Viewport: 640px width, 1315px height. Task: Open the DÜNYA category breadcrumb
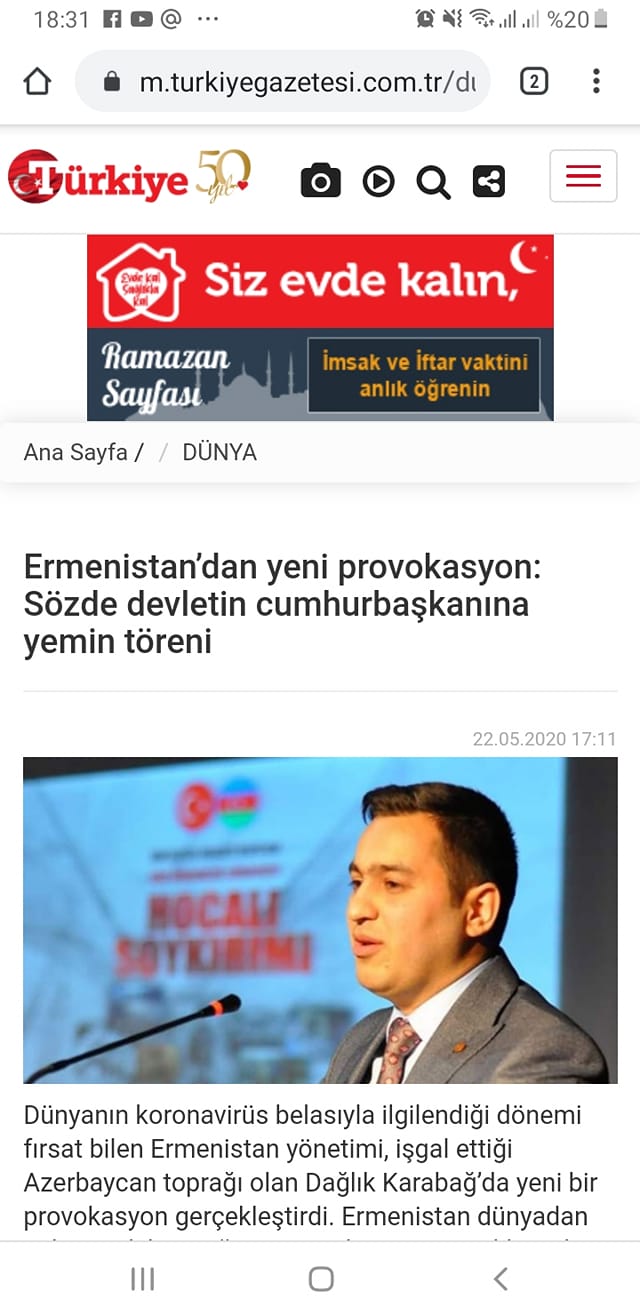[x=219, y=452]
